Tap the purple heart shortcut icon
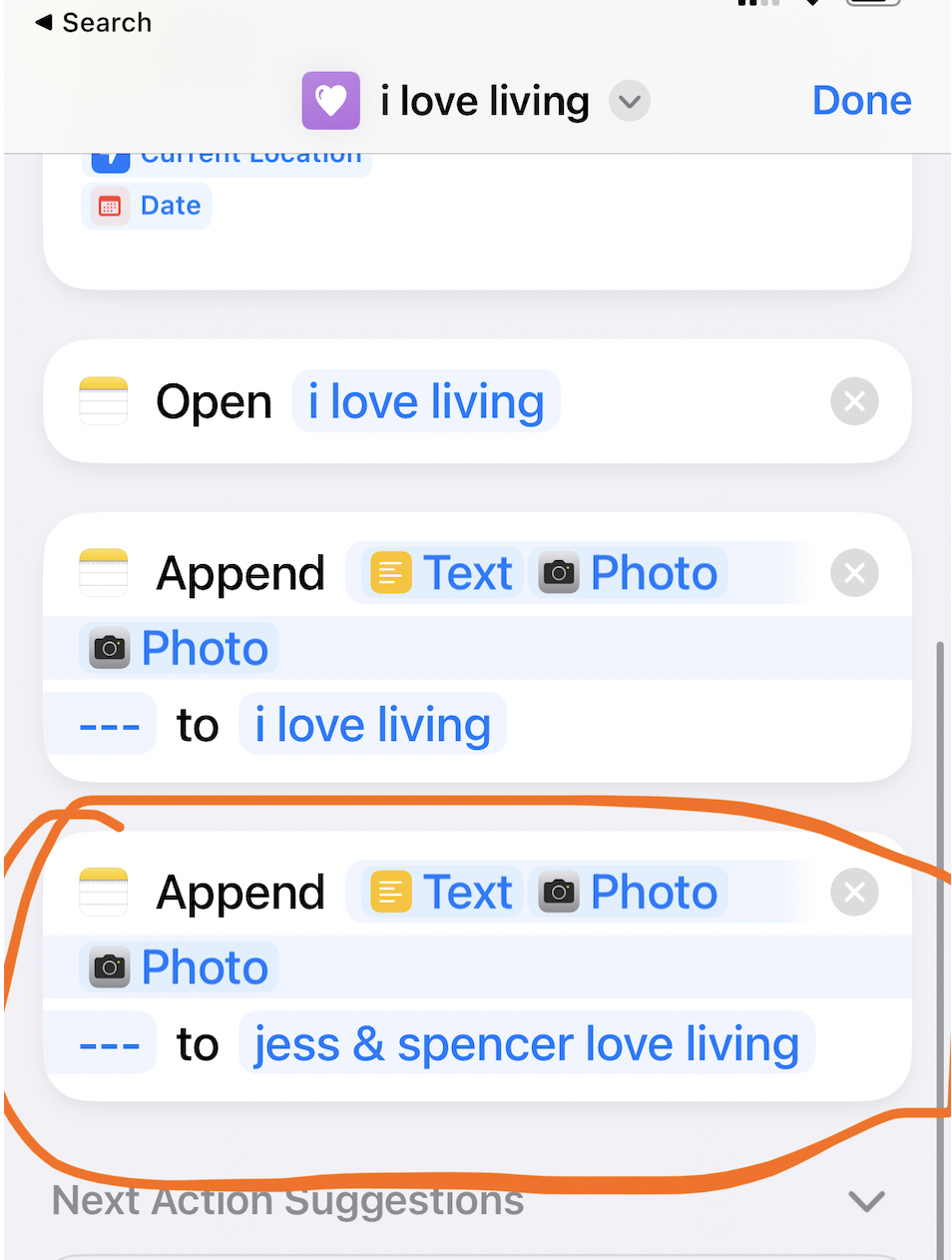This screenshot has height=1260, width=952. pyautogui.click(x=331, y=101)
